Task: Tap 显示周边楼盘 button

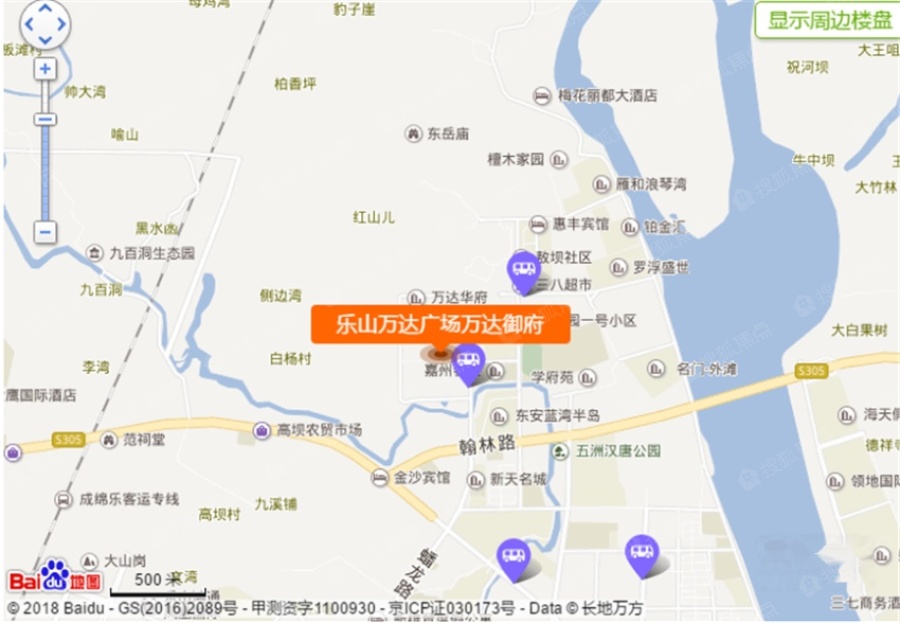Action: coord(824,20)
